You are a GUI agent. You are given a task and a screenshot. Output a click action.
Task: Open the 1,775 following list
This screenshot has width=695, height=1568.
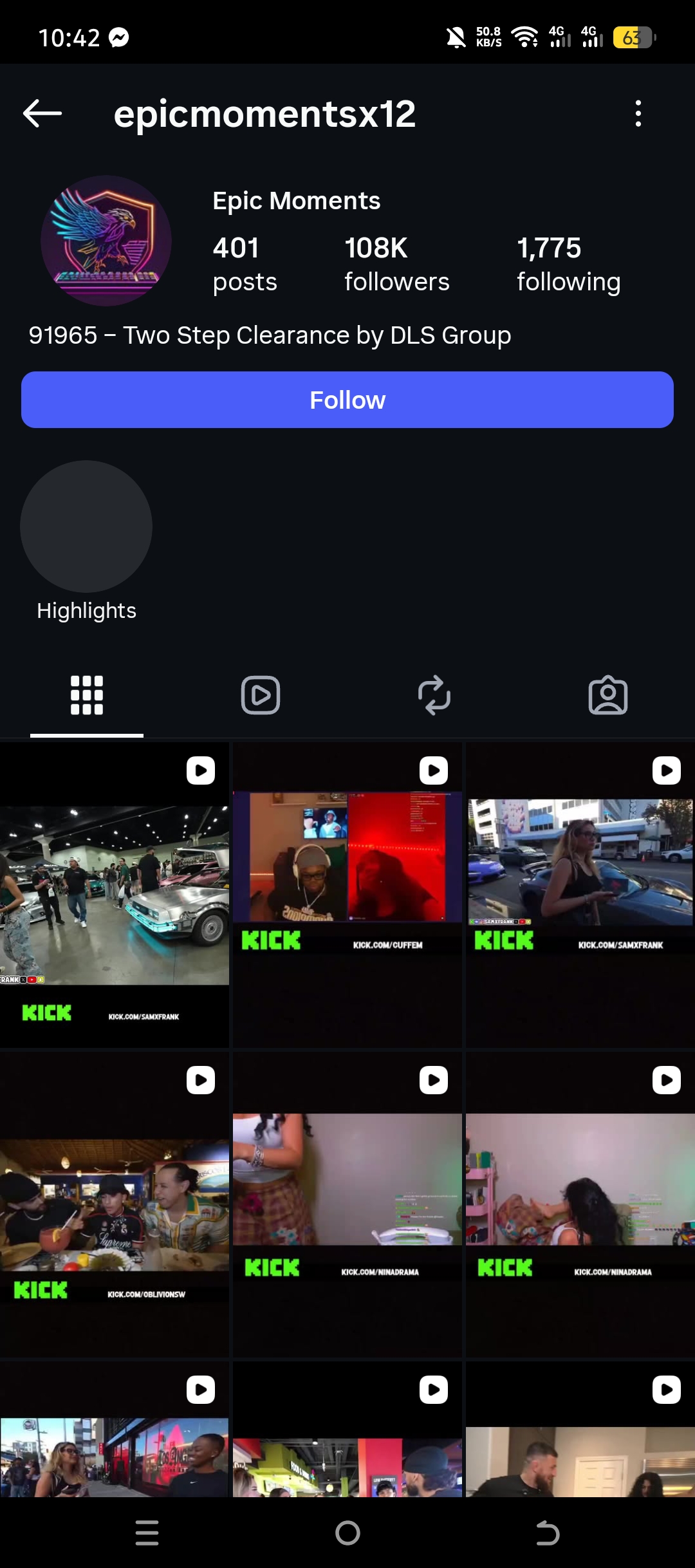pyautogui.click(x=568, y=265)
